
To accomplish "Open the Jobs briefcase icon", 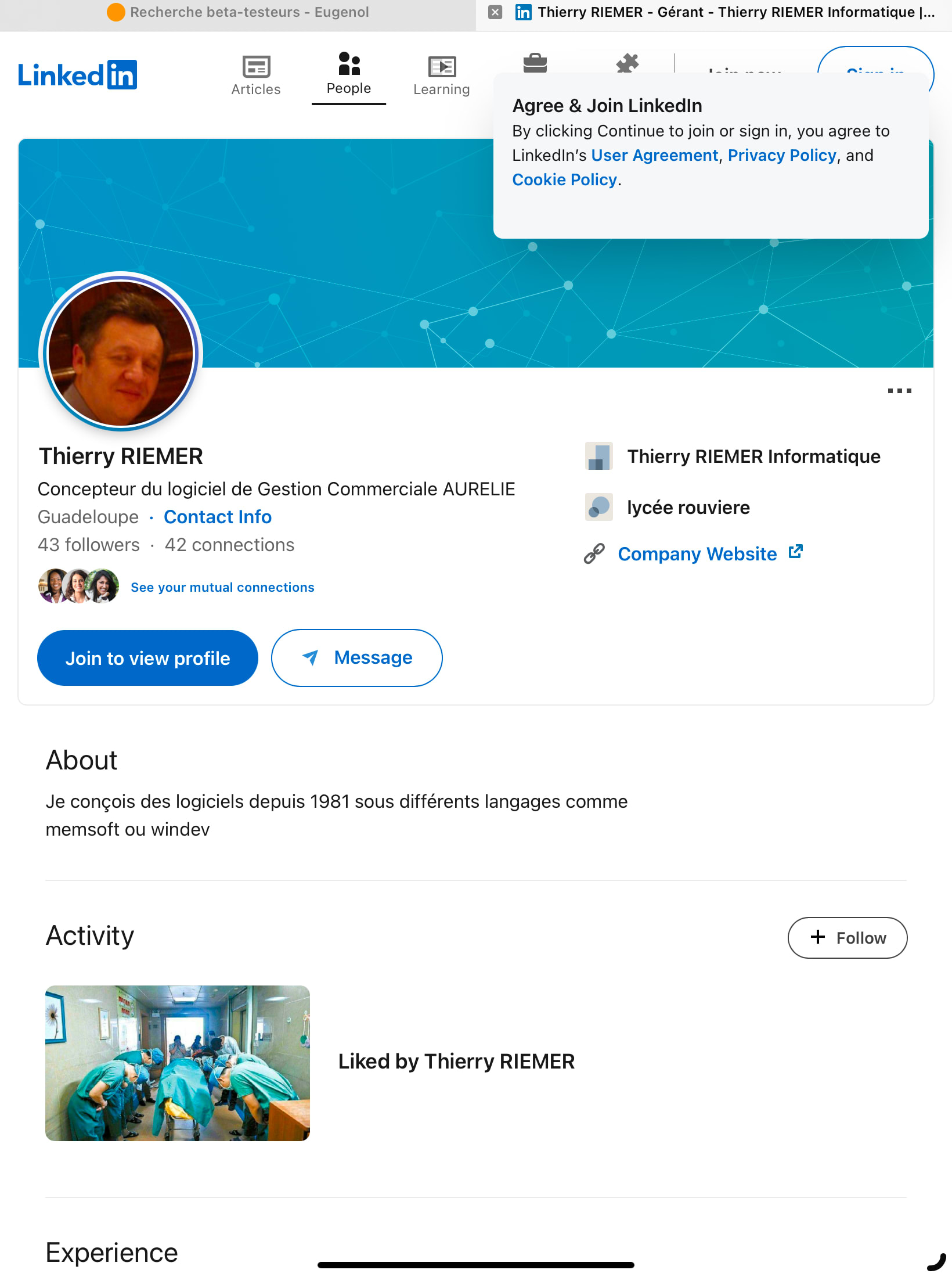I will pyautogui.click(x=535, y=63).
